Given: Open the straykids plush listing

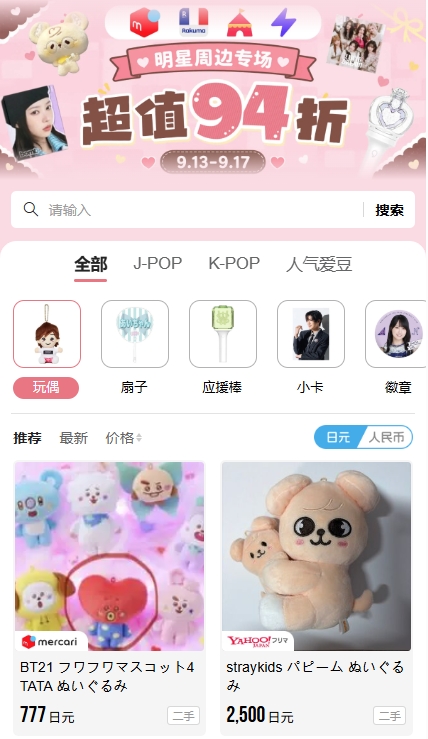Looking at the screenshot, I should (316, 598).
